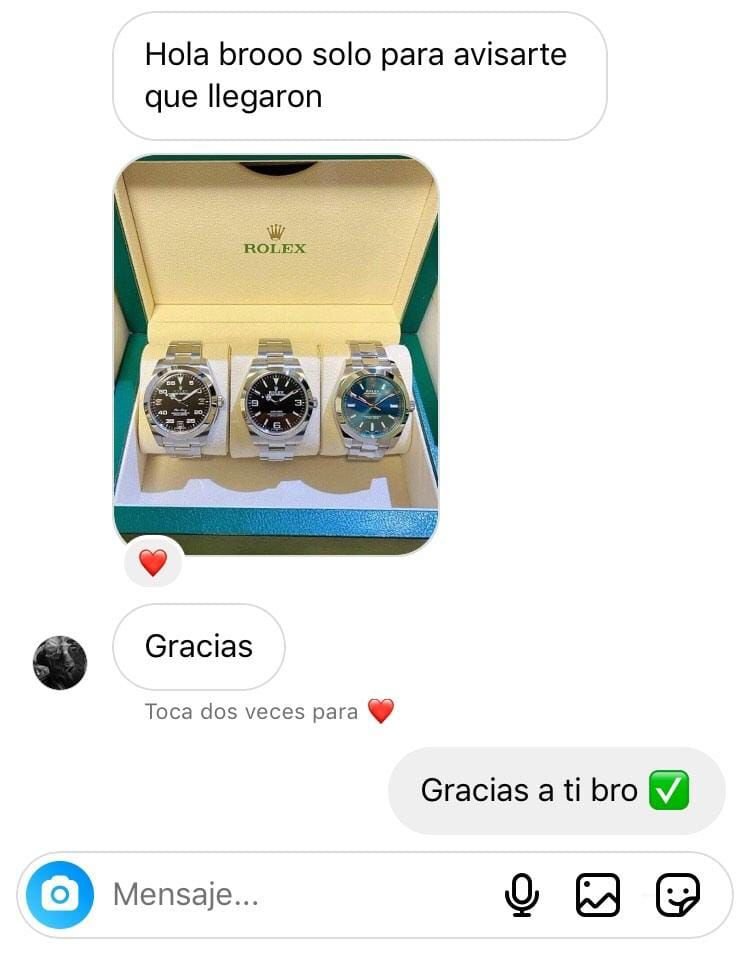Open the sticker picker
The image size is (750, 955).
pyautogui.click(x=677, y=894)
